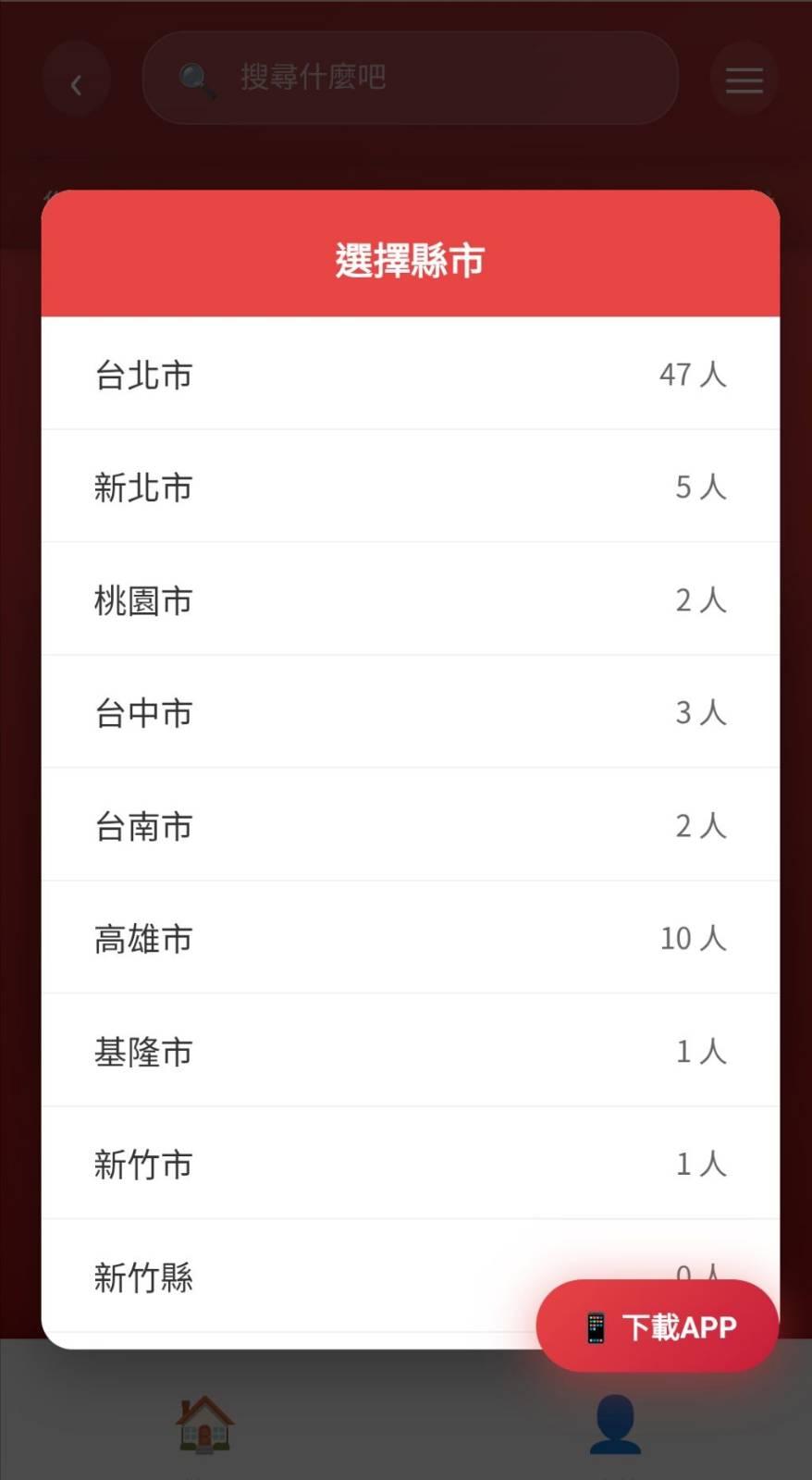
Task: Open the profile person tab
Action: 615,1423
